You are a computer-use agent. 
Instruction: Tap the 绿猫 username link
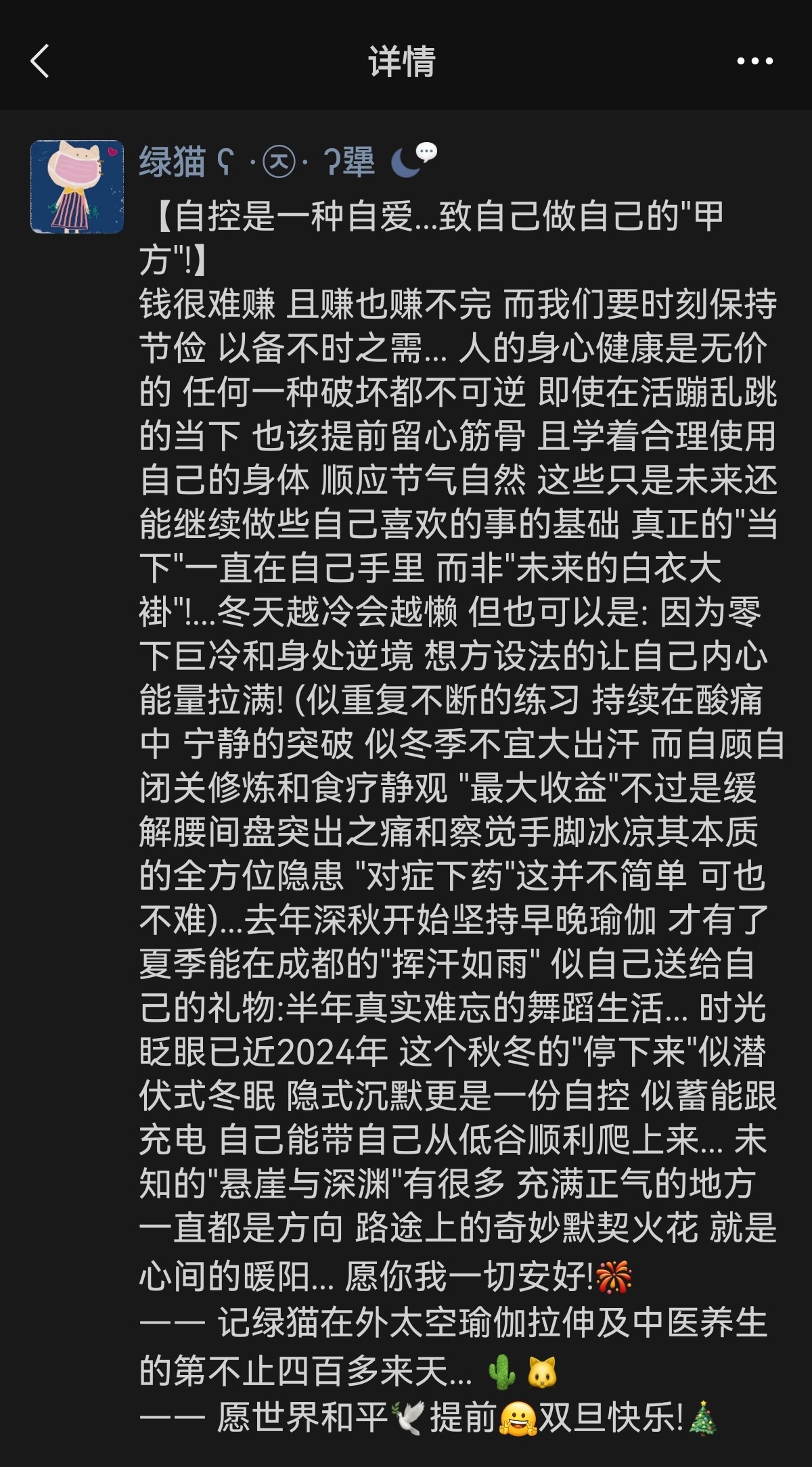click(257, 162)
